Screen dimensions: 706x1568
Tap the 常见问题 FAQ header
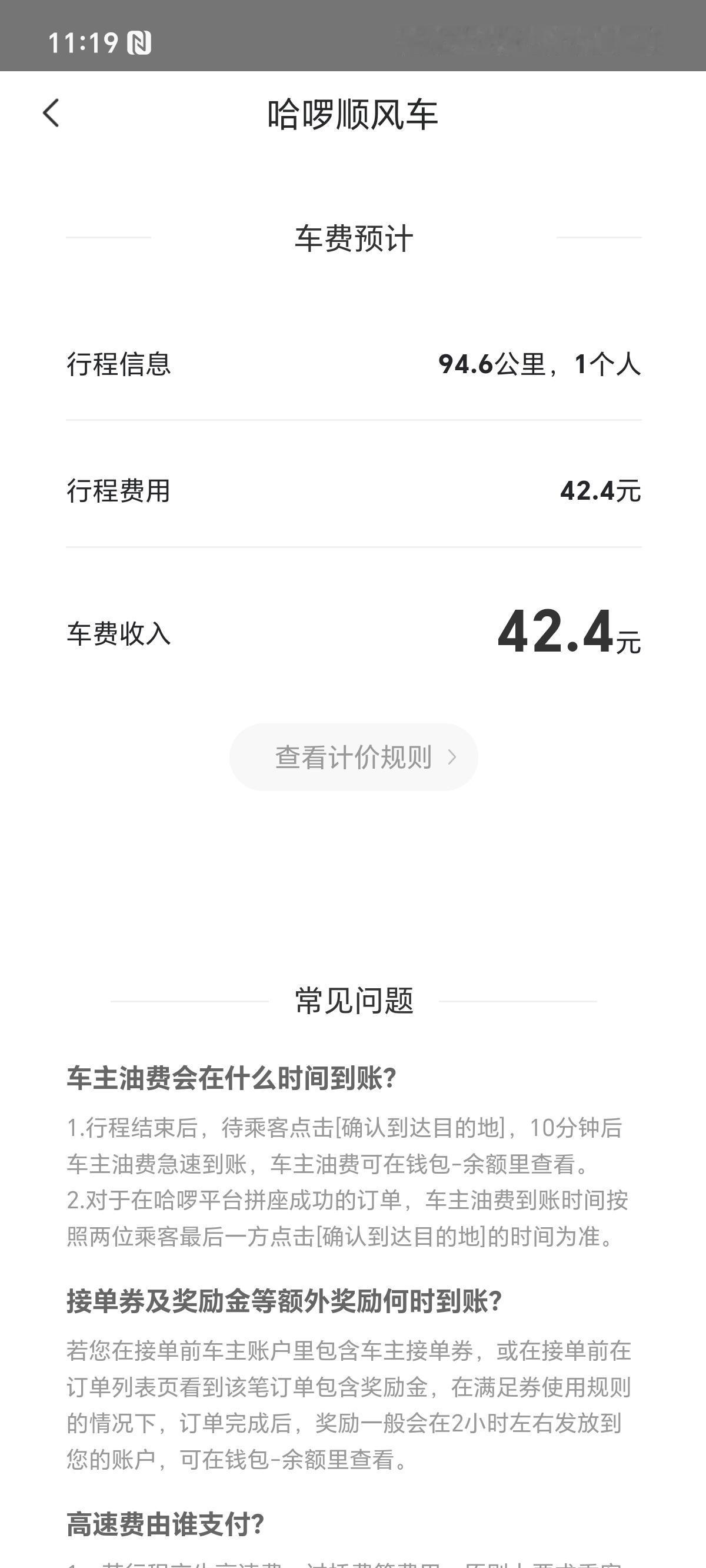(x=353, y=1001)
